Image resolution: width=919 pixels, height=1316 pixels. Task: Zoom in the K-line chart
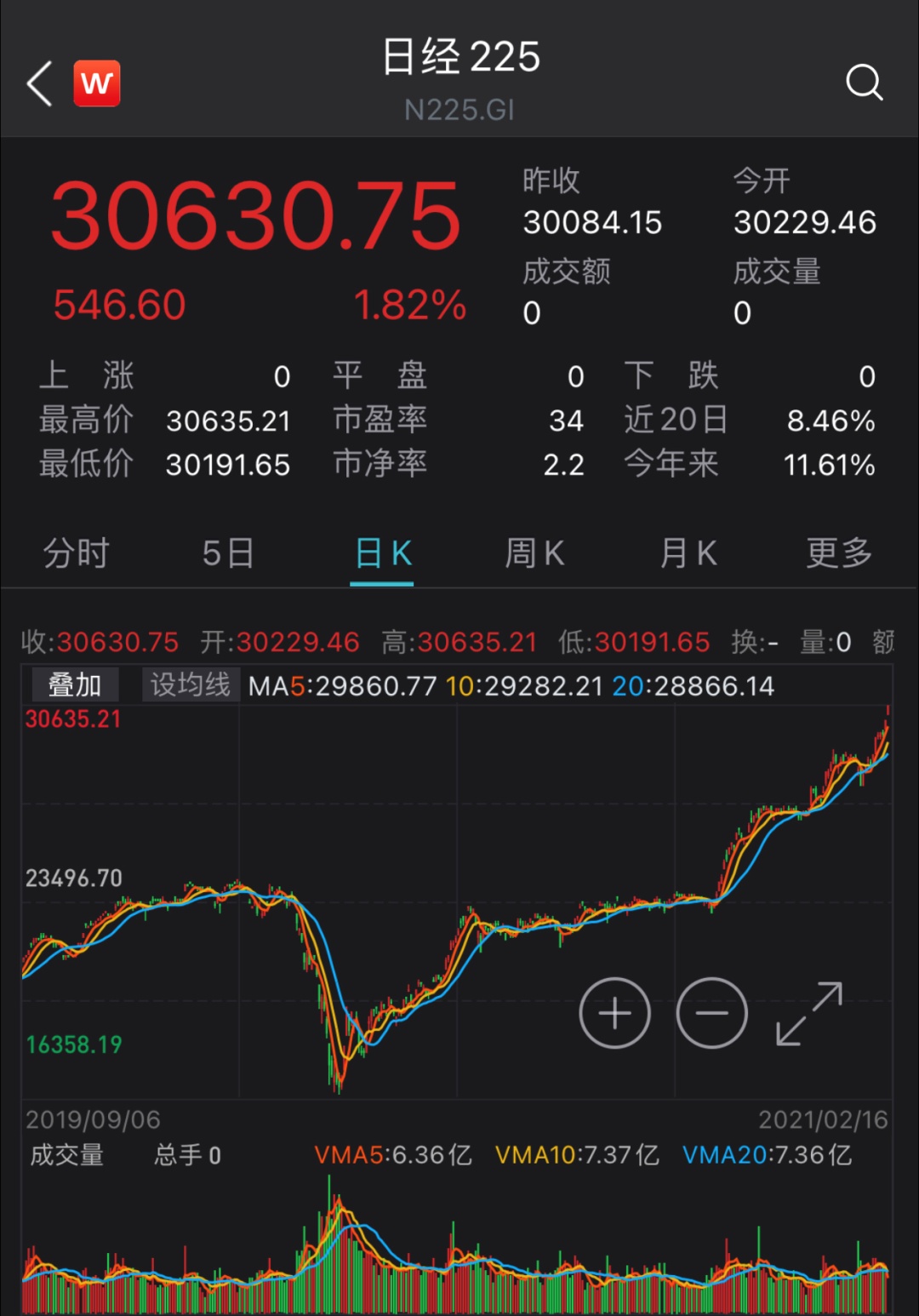[614, 1013]
